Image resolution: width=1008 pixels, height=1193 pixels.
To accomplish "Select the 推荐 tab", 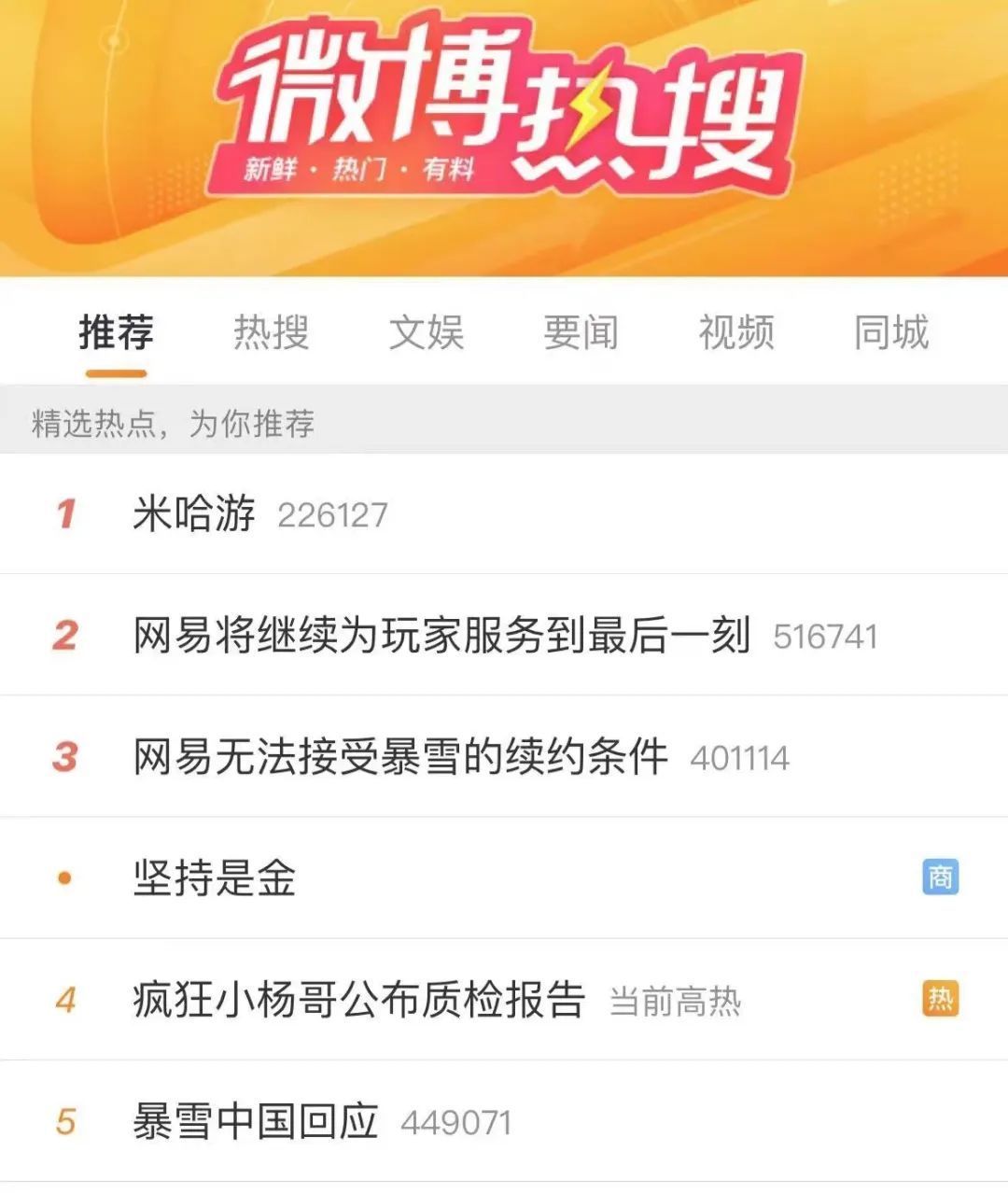I will pyautogui.click(x=116, y=332).
